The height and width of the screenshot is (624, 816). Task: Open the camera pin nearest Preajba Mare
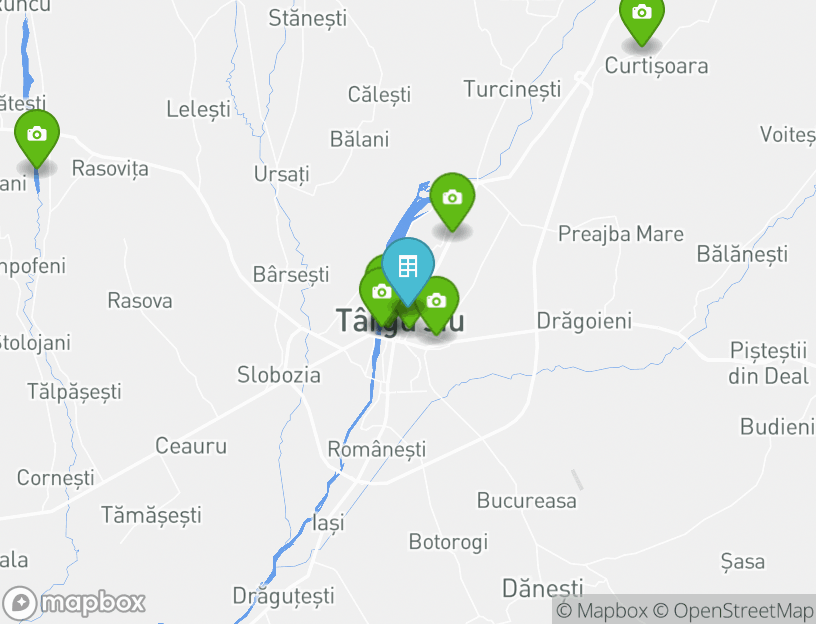click(x=452, y=199)
